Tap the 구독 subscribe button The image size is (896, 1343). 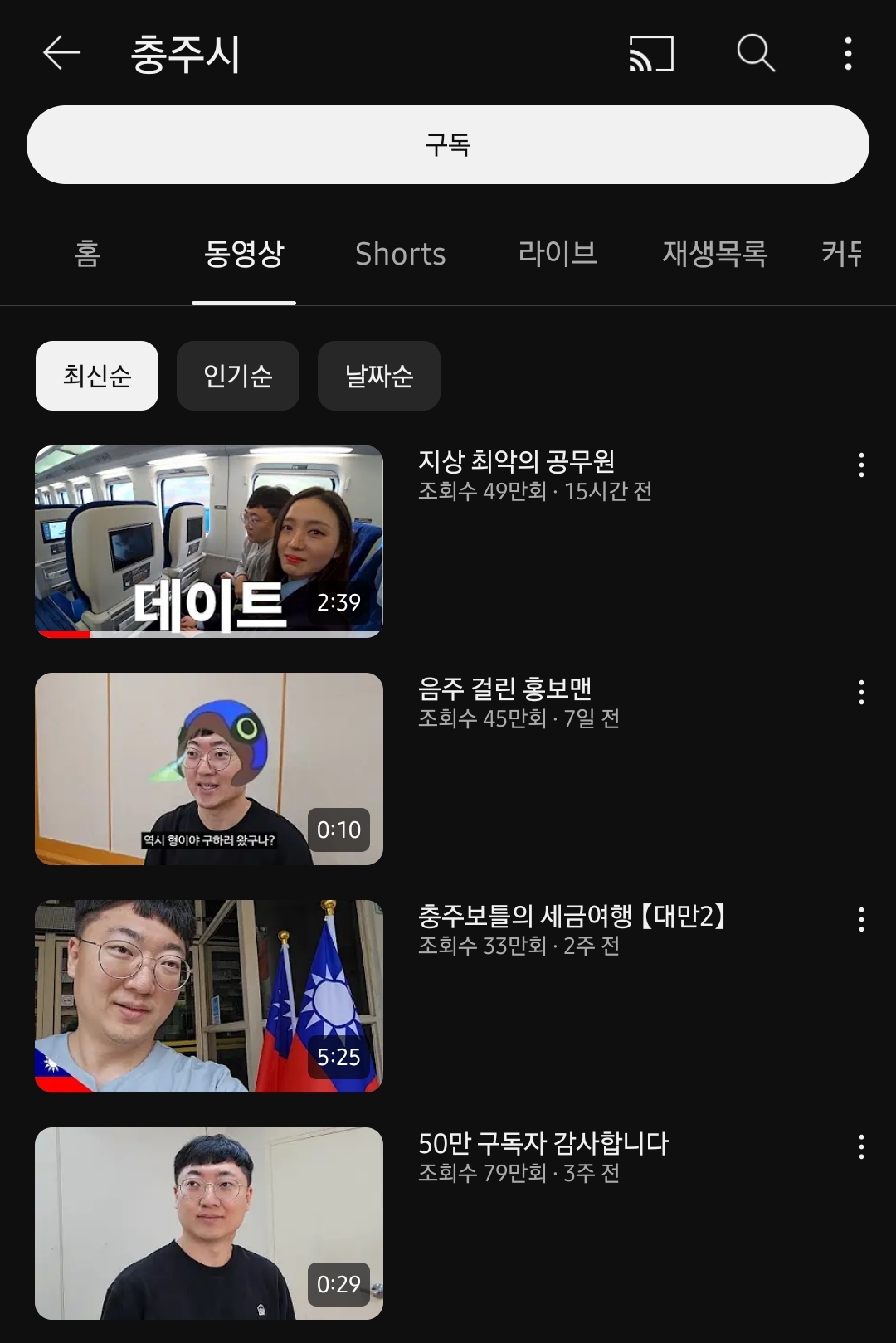(448, 144)
